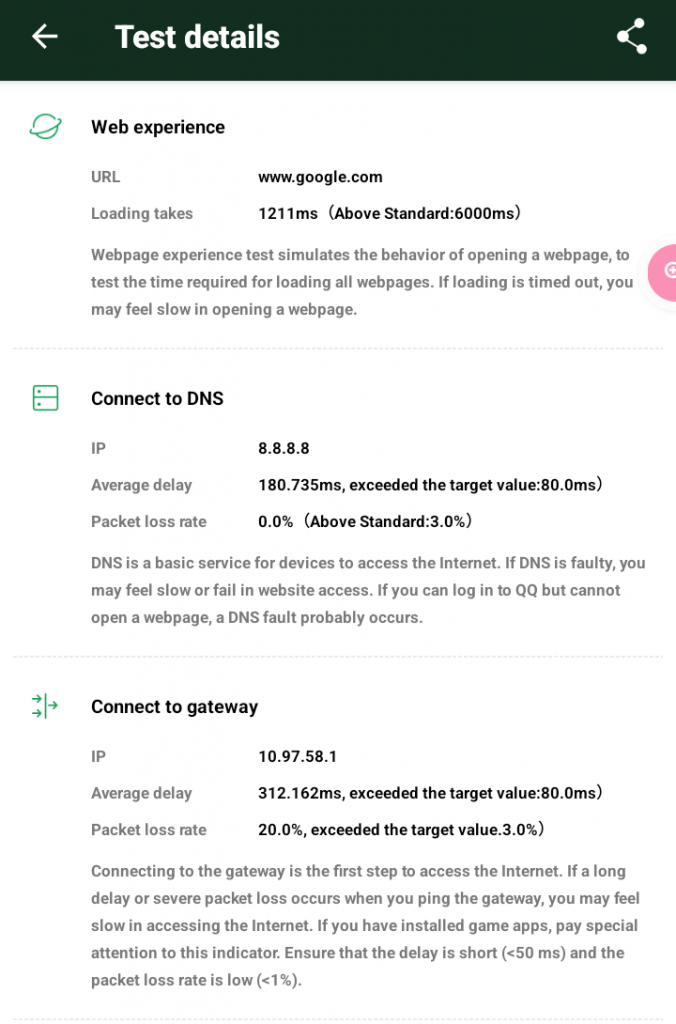Share the test details
The width and height of the screenshot is (676, 1024).
(x=631, y=37)
